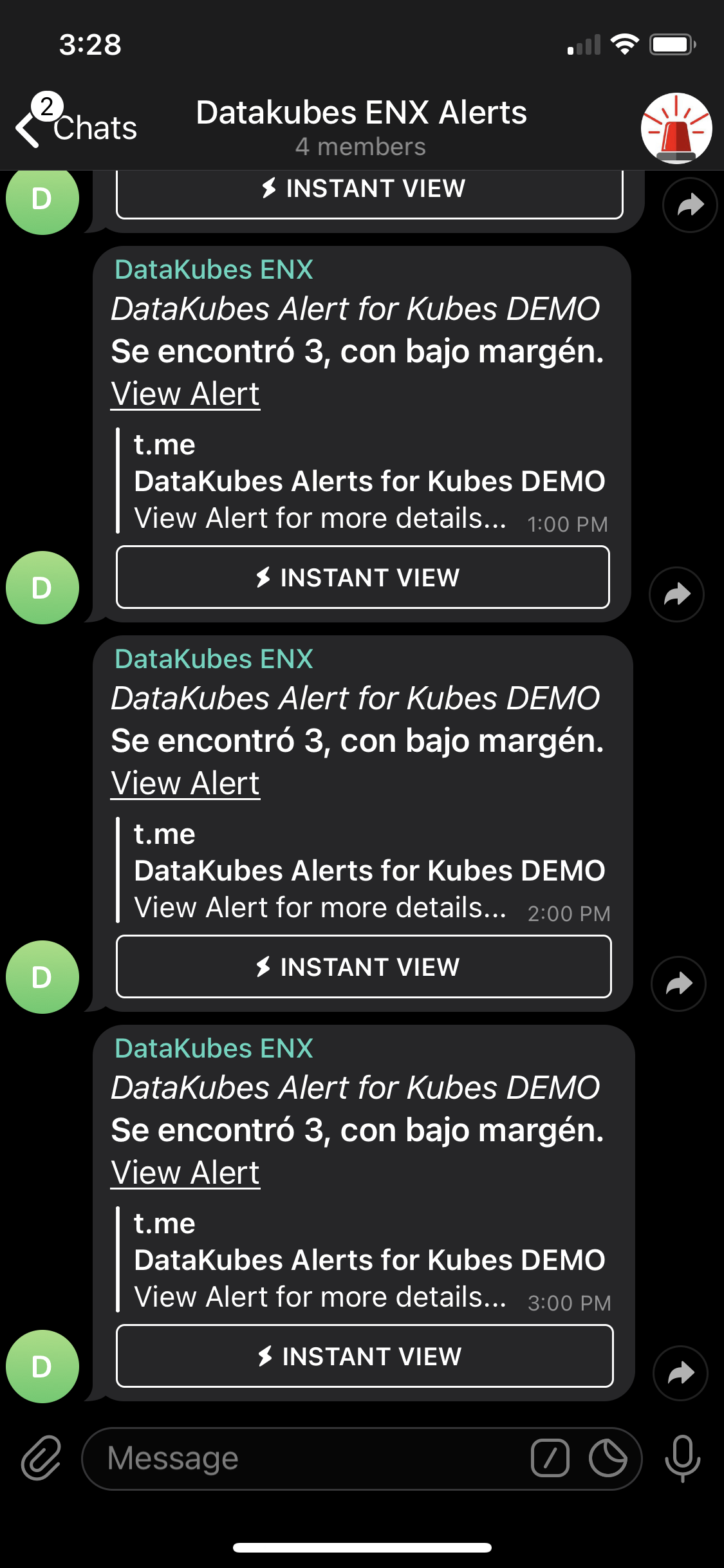Screen dimensions: 724x1568
Task: Focus the Message text field
Action: click(x=309, y=1458)
